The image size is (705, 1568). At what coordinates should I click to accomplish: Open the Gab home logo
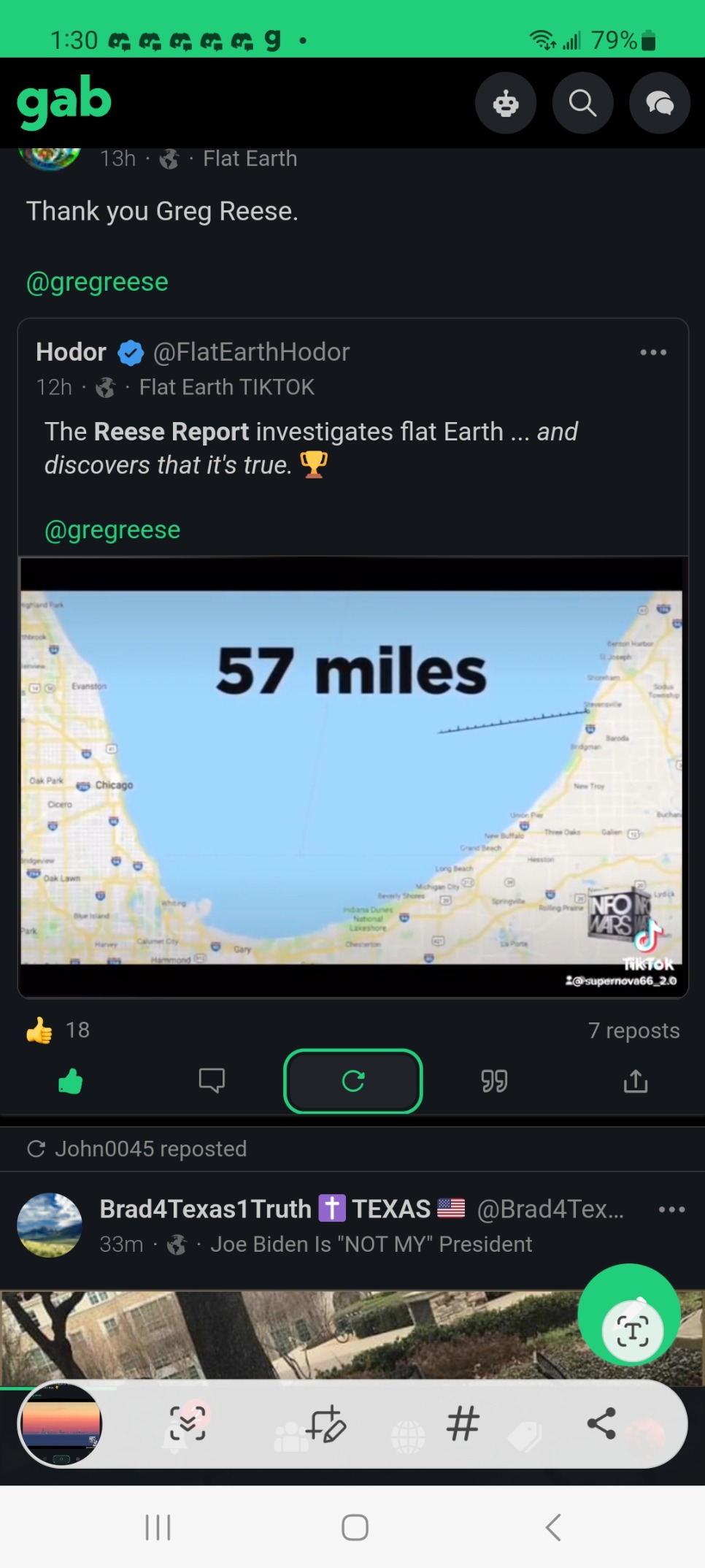point(64,102)
